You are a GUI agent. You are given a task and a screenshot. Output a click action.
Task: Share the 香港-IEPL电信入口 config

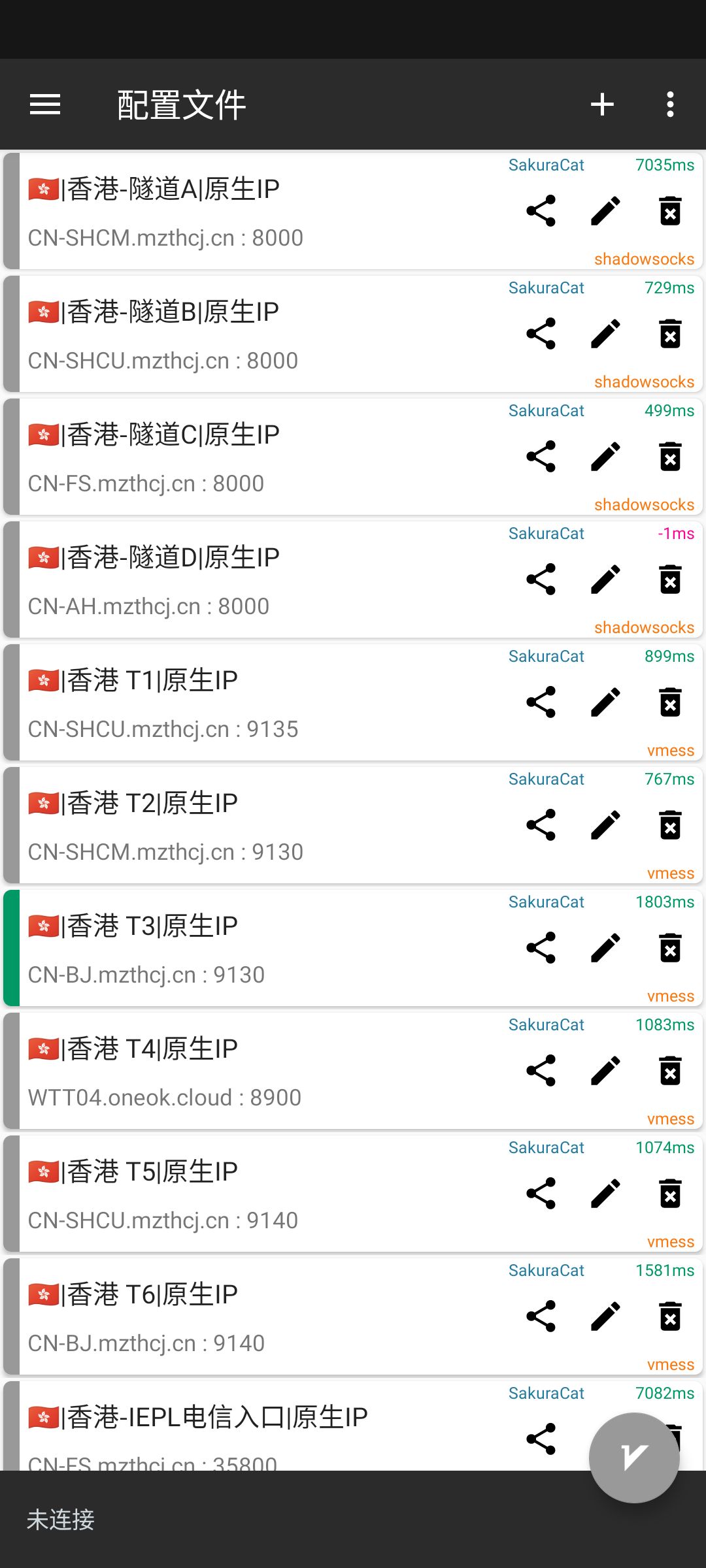coord(541,1439)
